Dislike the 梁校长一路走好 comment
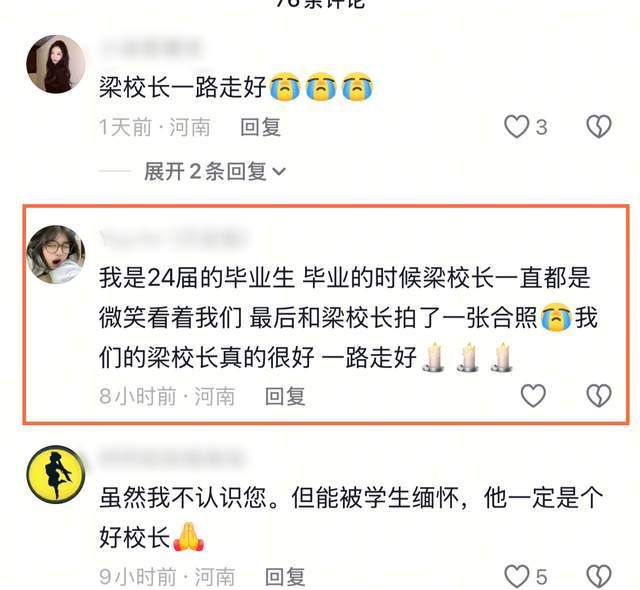640x590 pixels. (599, 126)
